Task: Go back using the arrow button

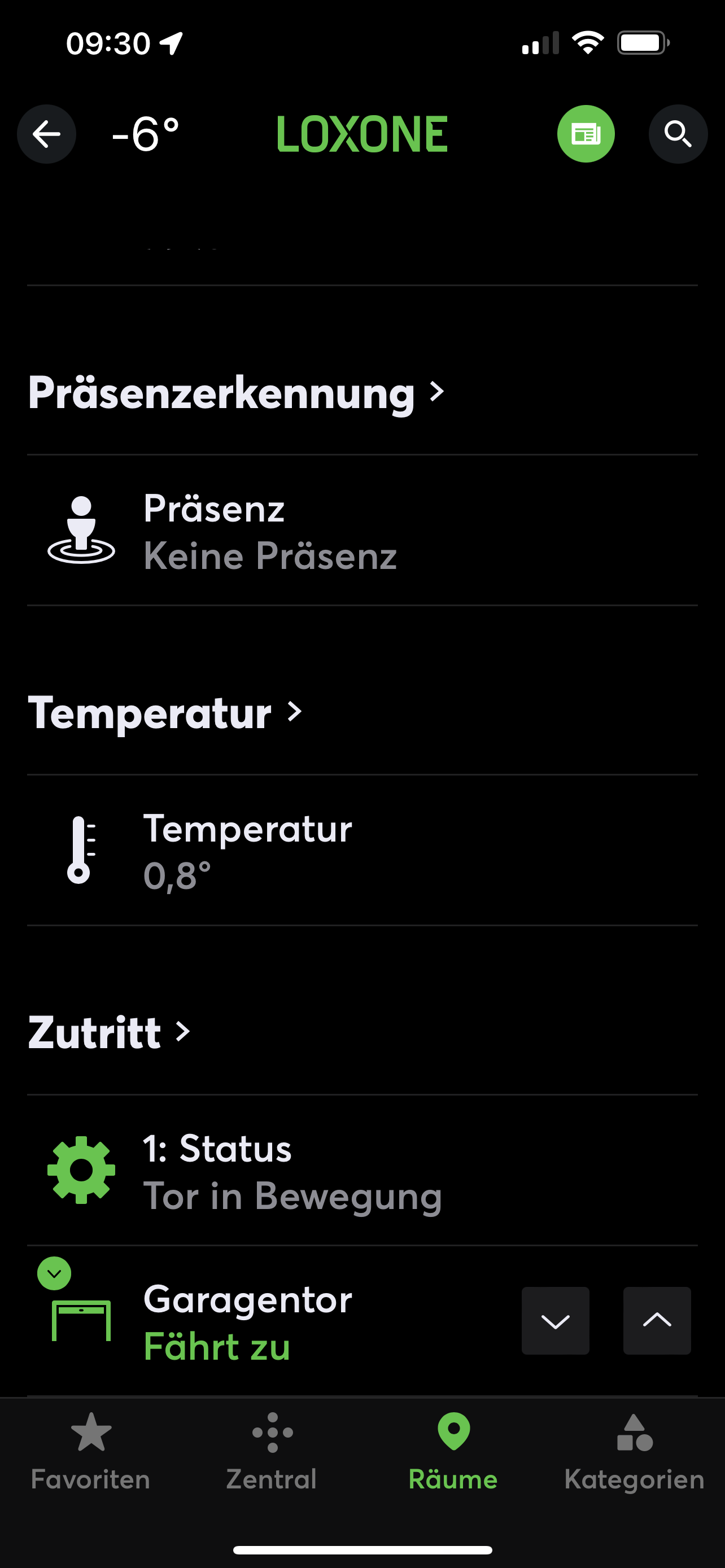Action: (x=46, y=134)
